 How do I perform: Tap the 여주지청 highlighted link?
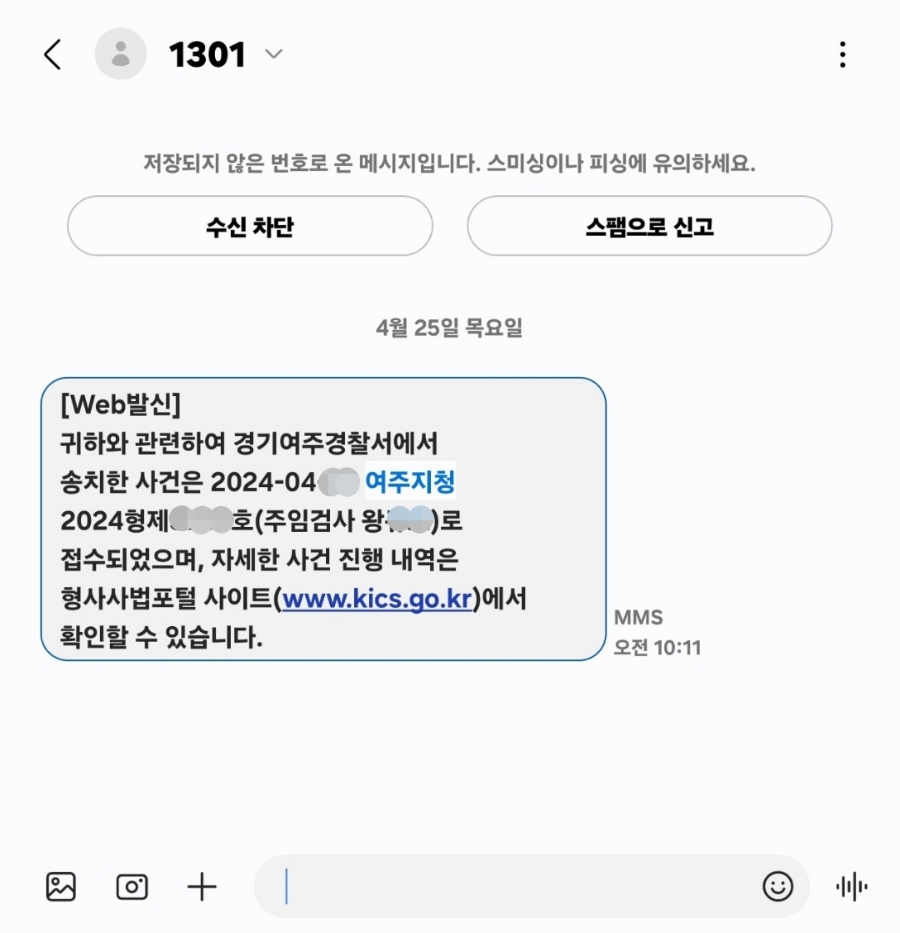point(410,482)
